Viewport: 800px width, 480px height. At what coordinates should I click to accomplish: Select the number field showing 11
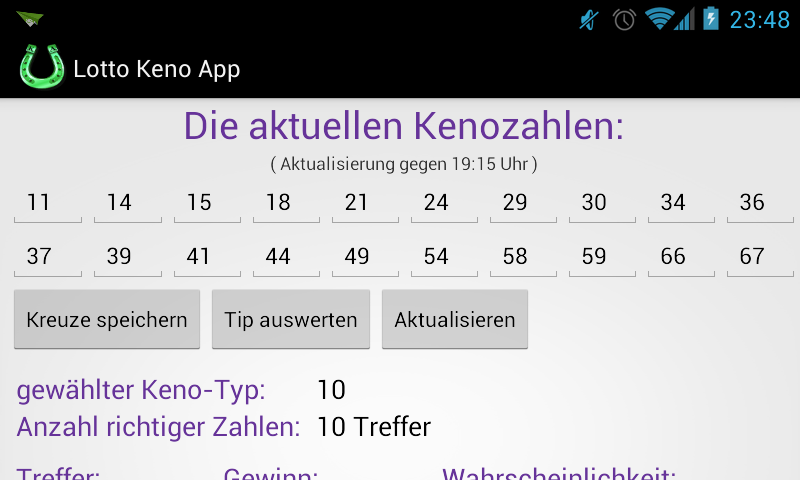point(47,203)
